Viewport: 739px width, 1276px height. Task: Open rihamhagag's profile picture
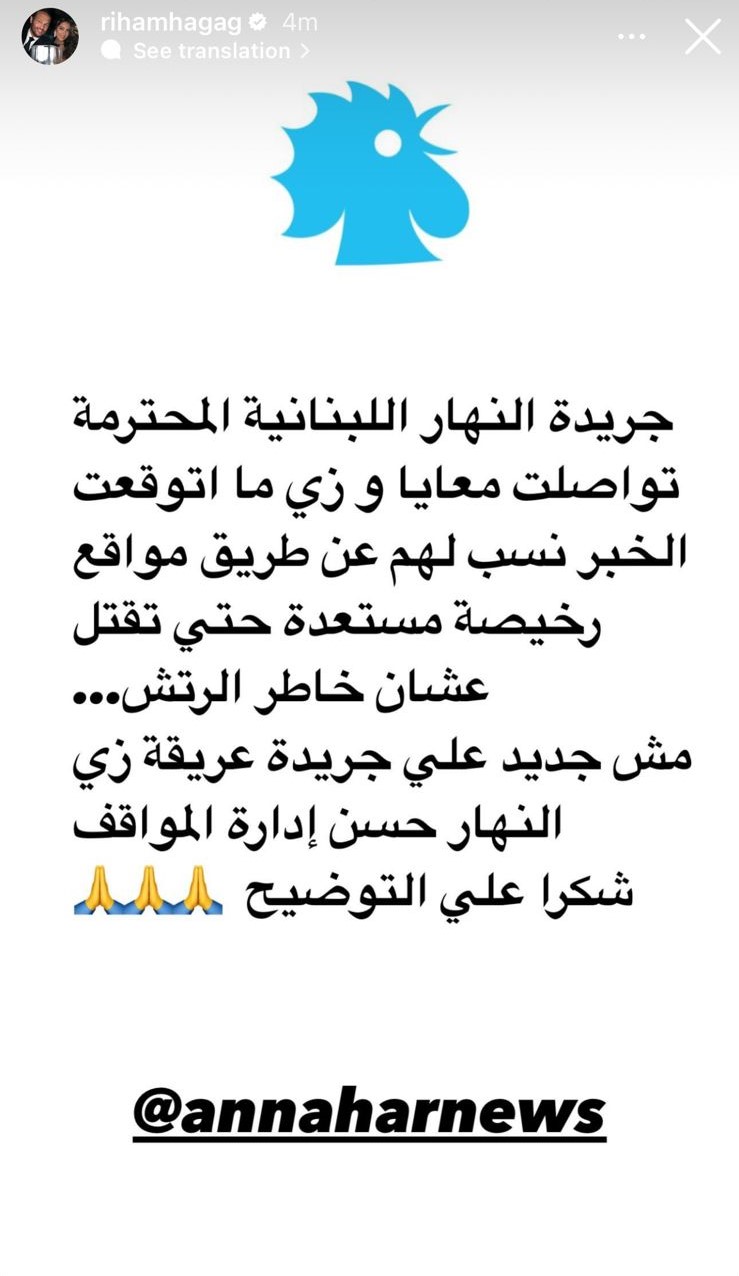tap(50, 37)
